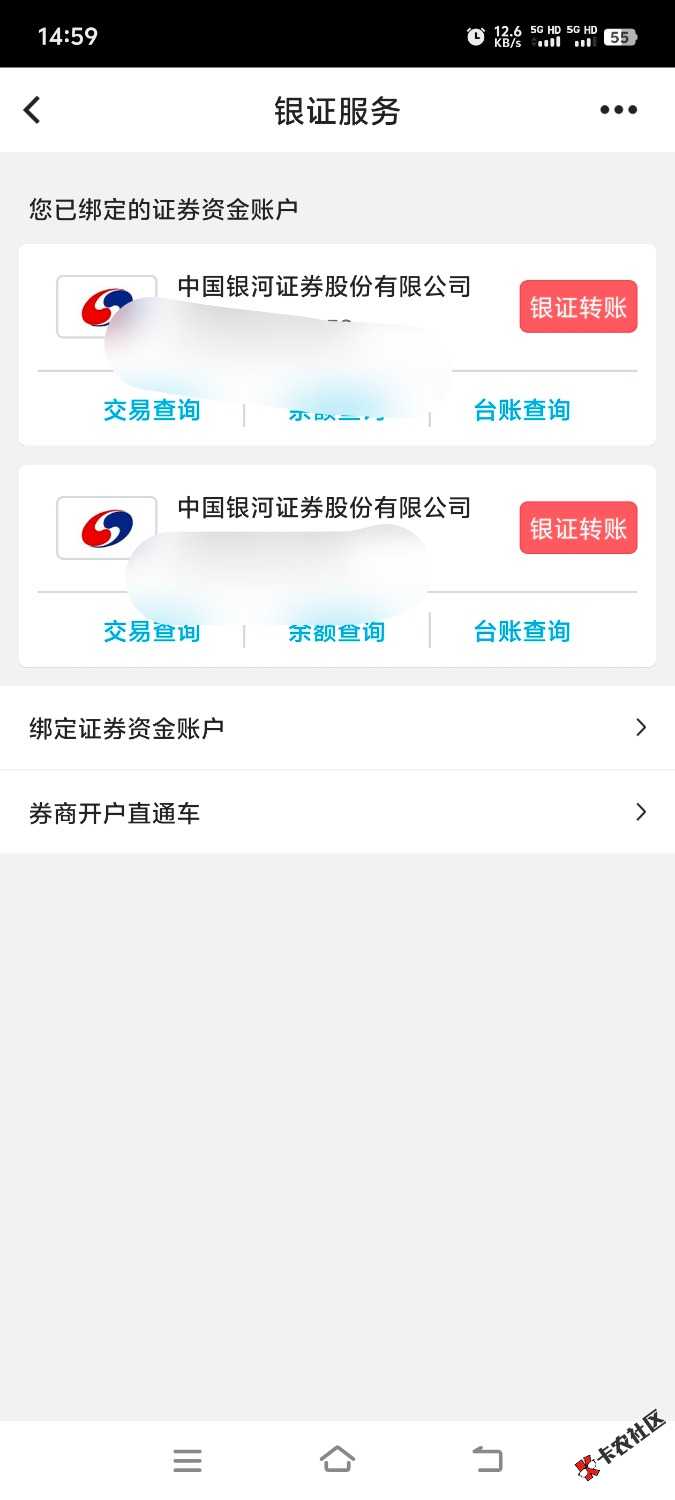The image size is (675, 1500).
Task: Tap 银证转账 on the first account card
Action: (578, 307)
